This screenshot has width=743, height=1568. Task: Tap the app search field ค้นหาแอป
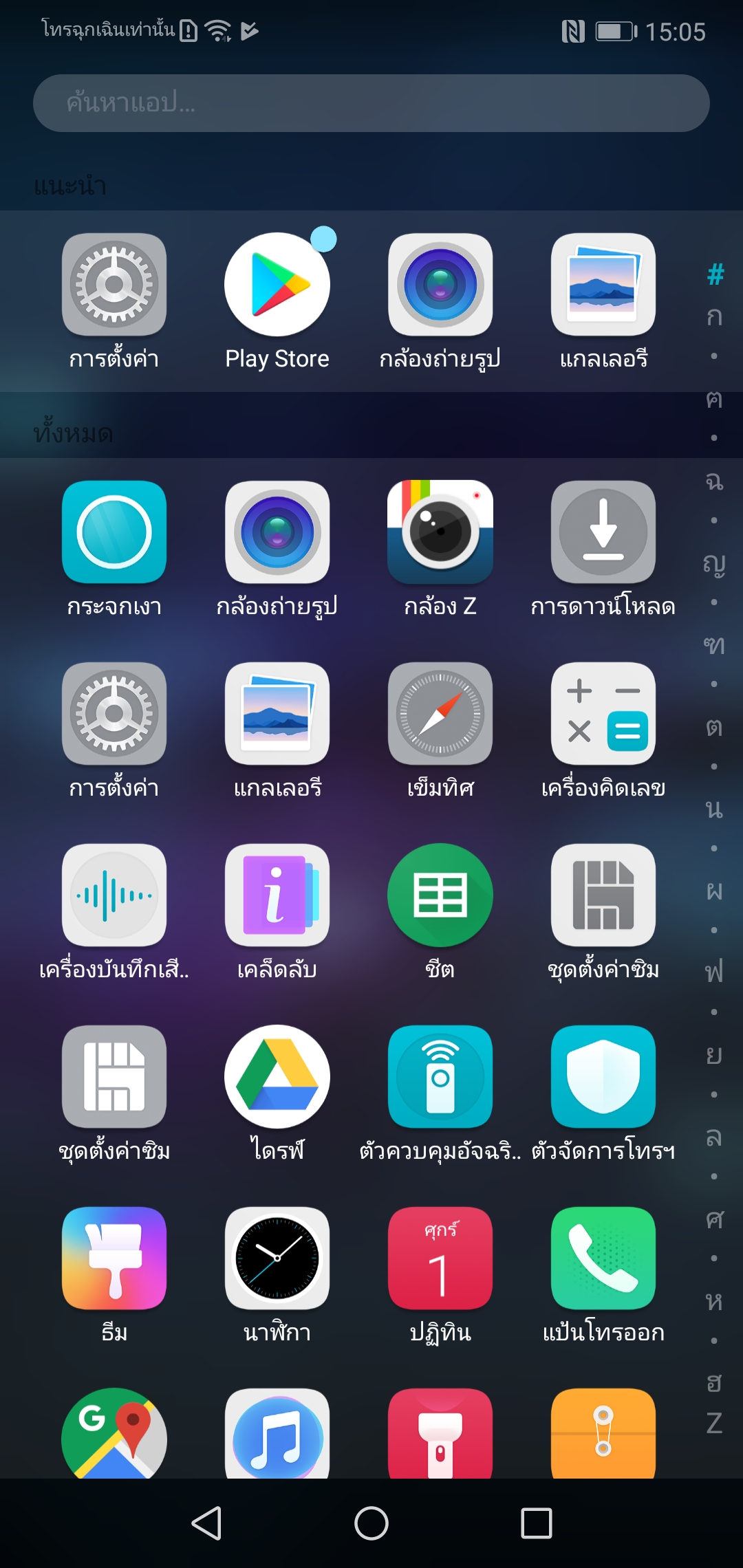(x=371, y=103)
